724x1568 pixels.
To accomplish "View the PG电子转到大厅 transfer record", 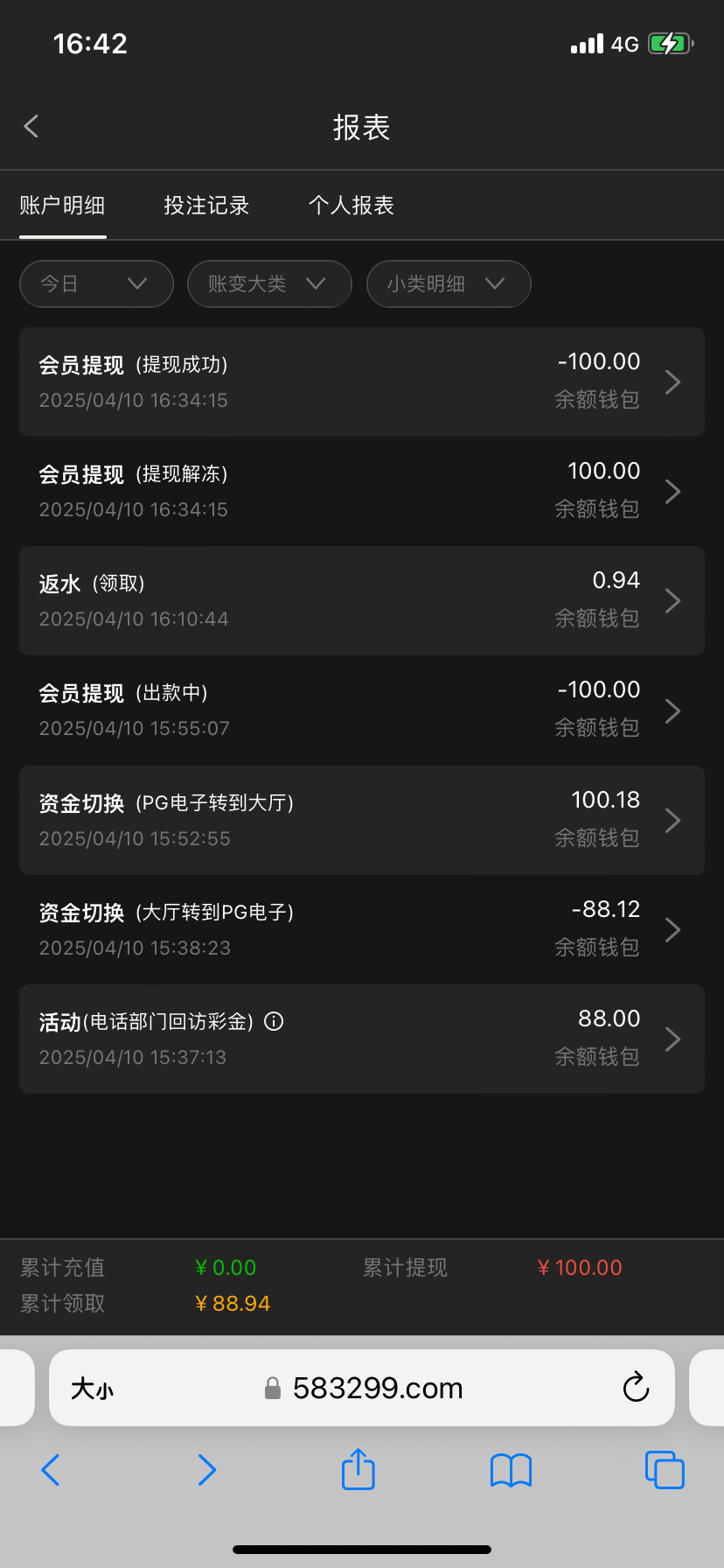I will tap(361, 821).
